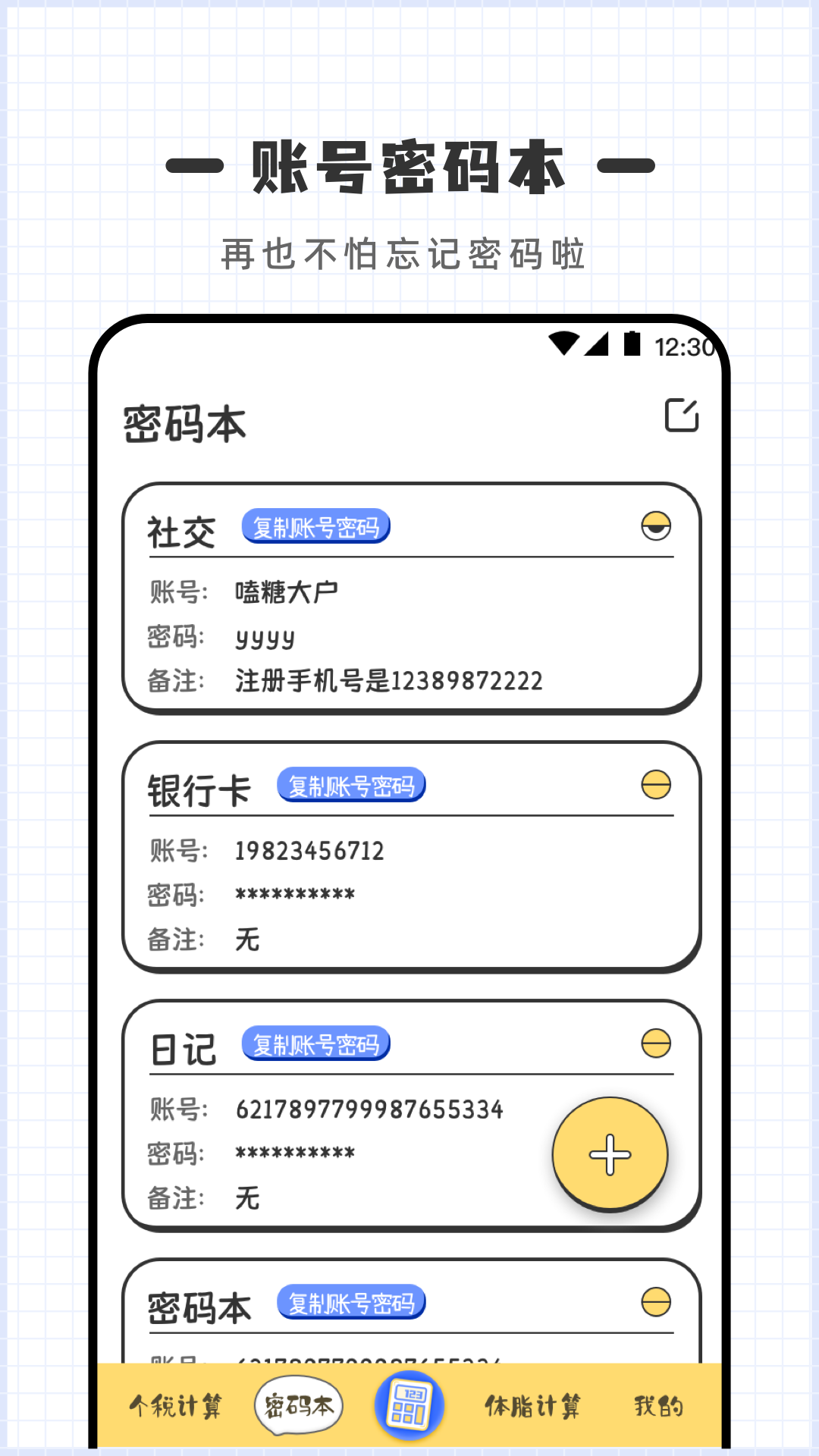Open the calculator icon in the bottom navigation
This screenshot has width=819, height=1456.
point(408,1404)
